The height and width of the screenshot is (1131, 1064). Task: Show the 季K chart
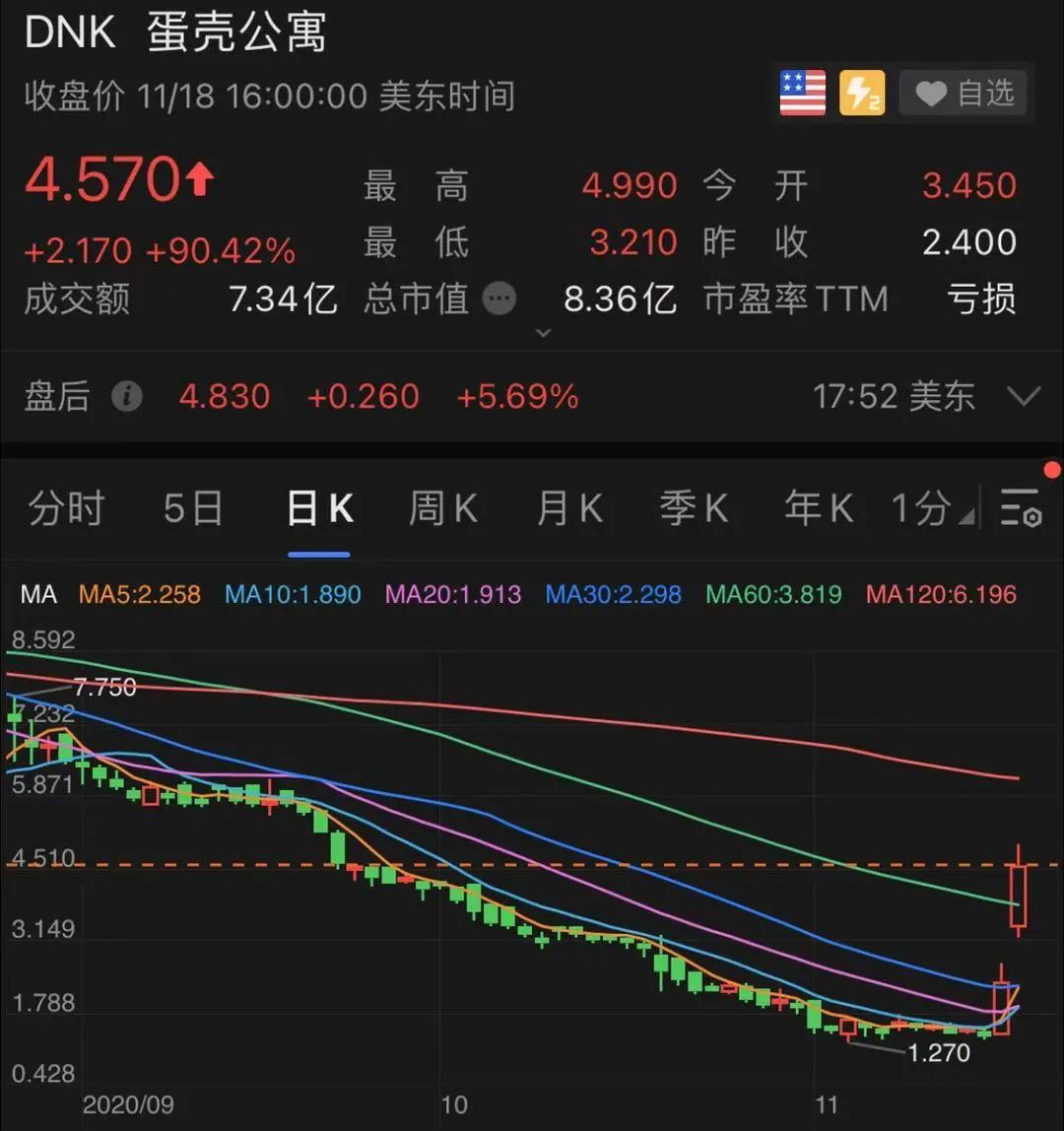tap(694, 509)
